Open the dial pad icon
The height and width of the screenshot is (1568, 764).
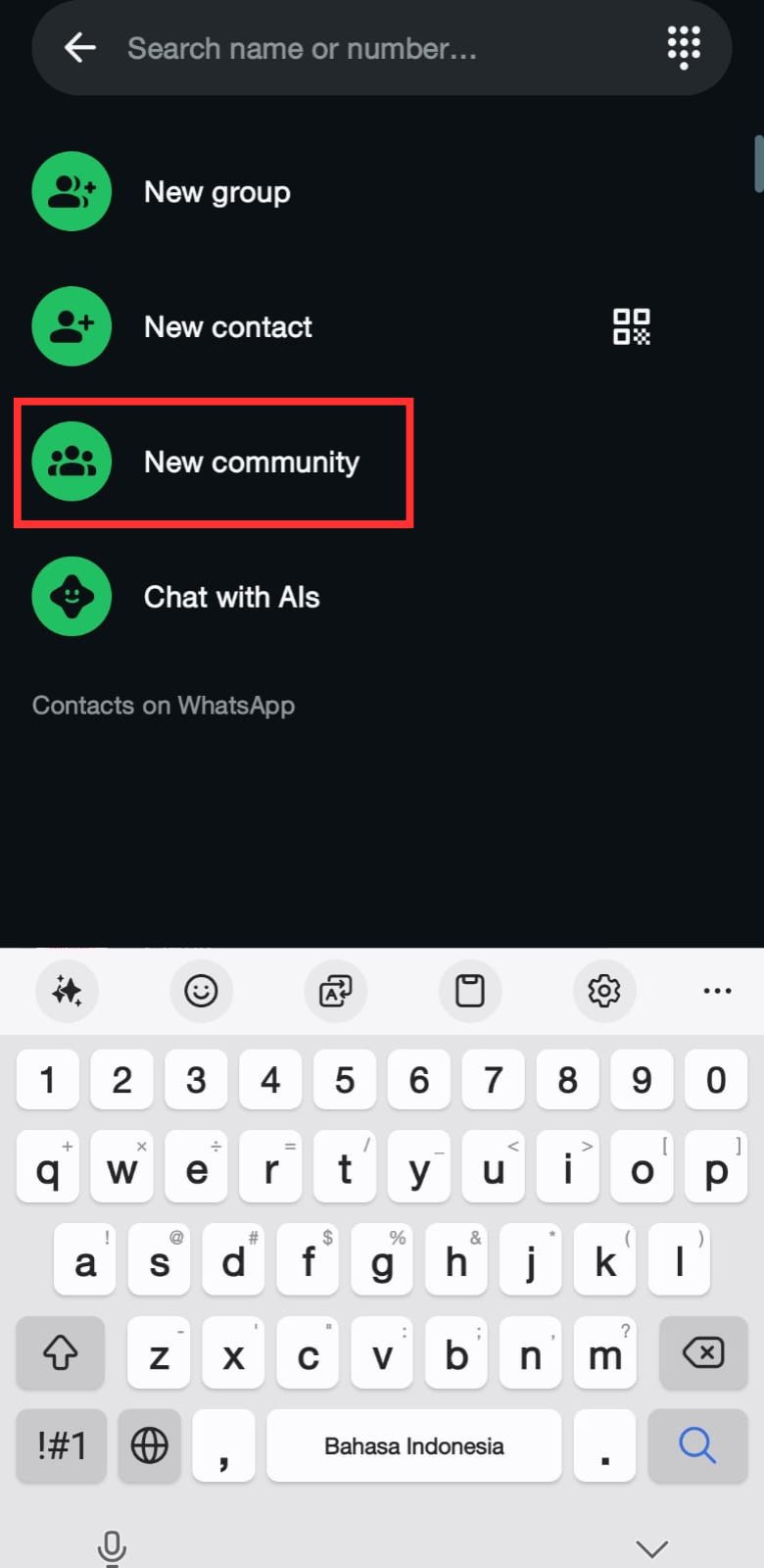tap(684, 47)
